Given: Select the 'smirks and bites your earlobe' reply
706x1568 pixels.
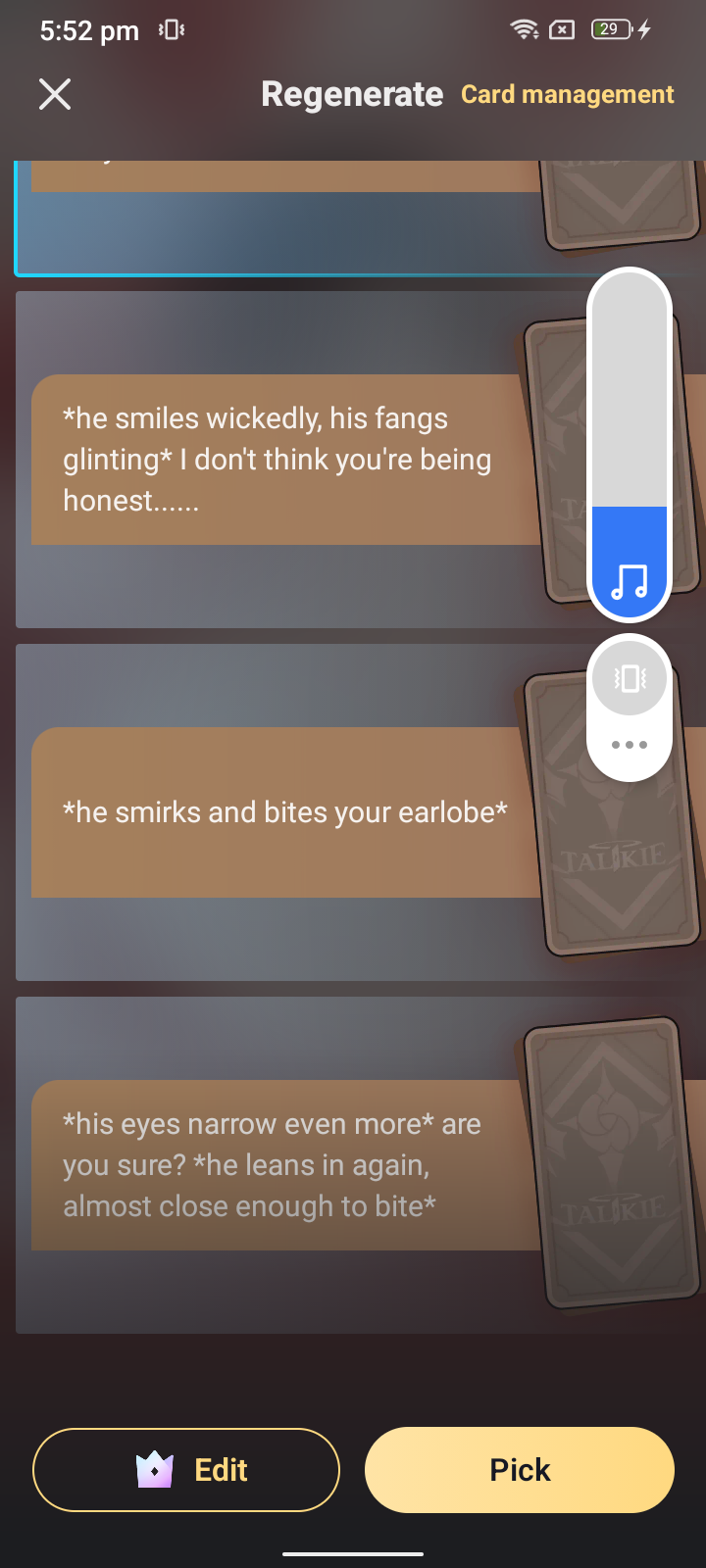Looking at the screenshot, I should [284, 812].
